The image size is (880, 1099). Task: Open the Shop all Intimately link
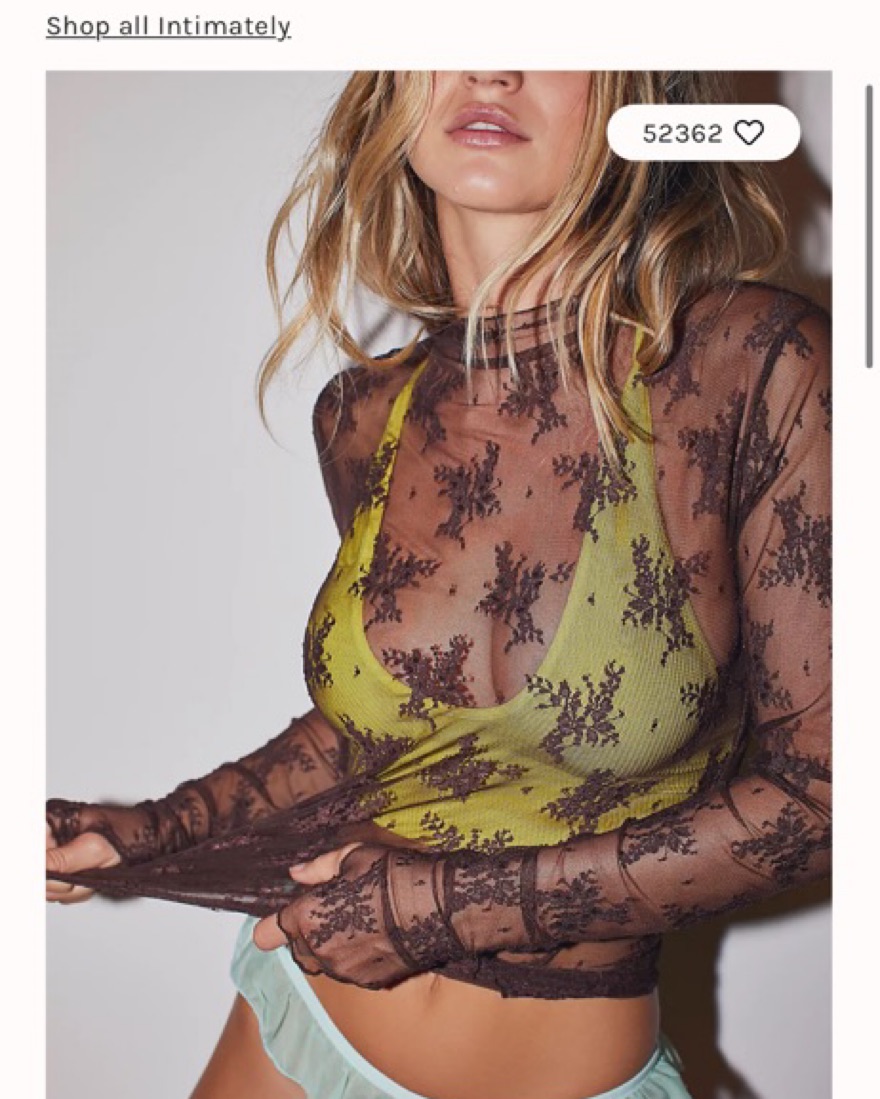tap(168, 26)
